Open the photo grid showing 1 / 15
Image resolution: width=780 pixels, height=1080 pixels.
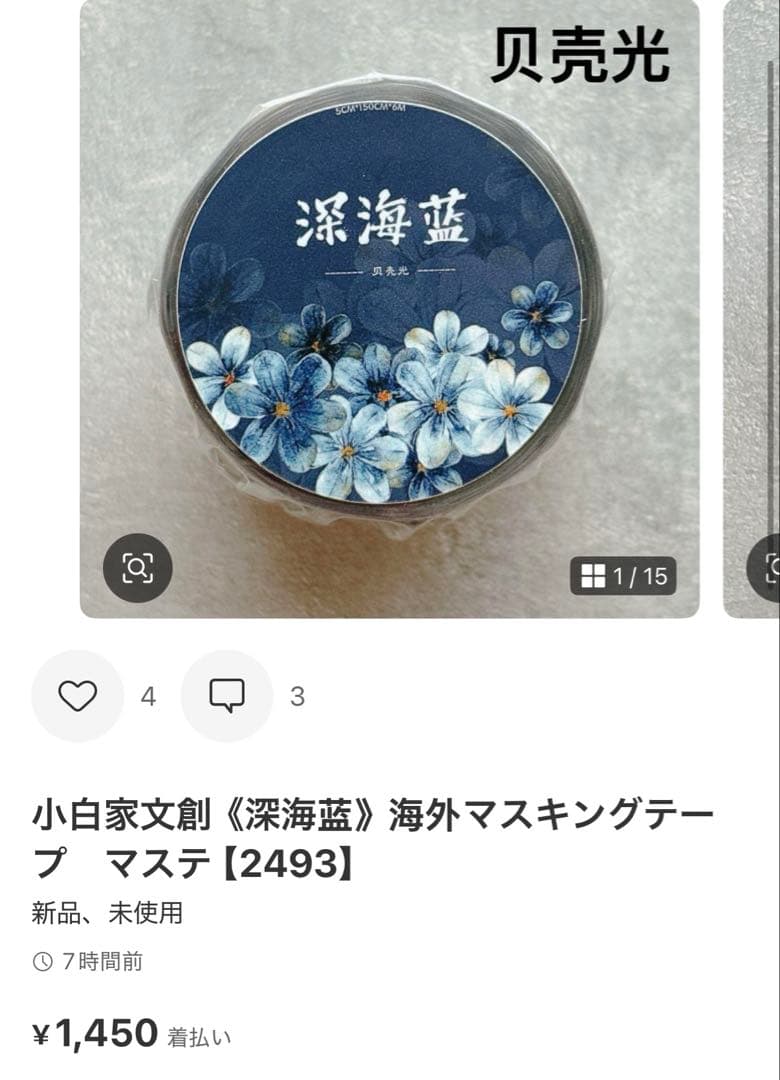click(624, 576)
